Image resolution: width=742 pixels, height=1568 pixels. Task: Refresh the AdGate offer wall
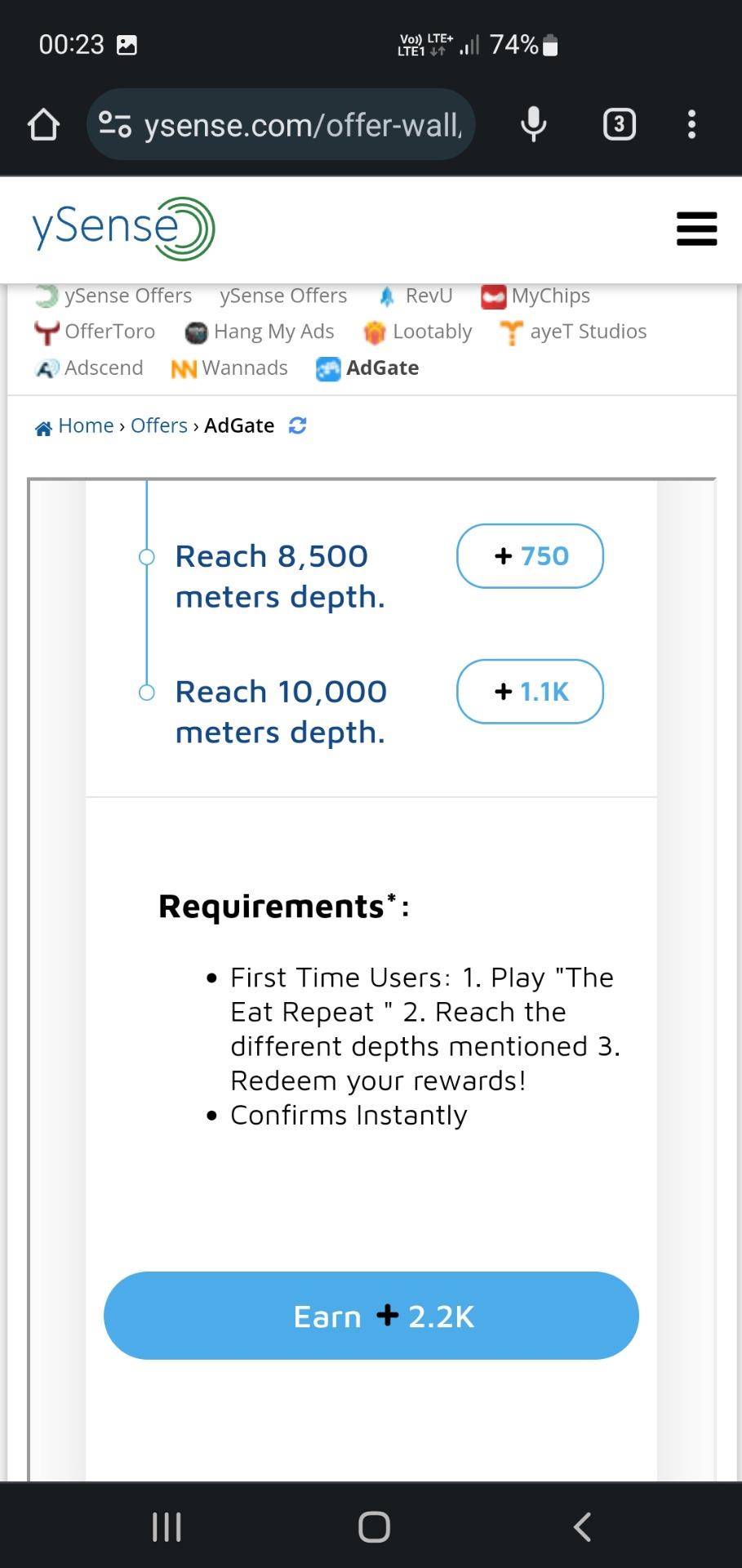[x=298, y=425]
